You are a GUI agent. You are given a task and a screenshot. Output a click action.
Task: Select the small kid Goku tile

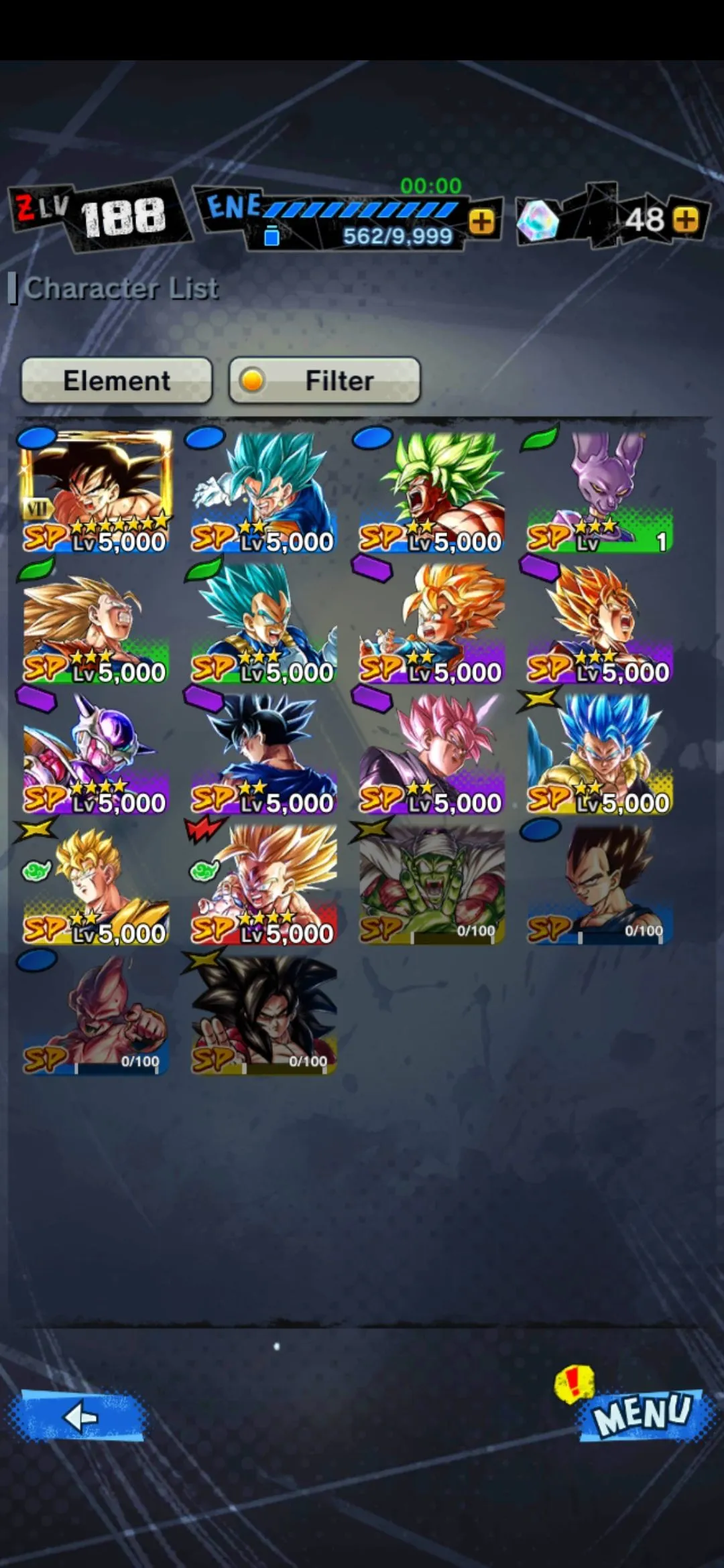(432, 623)
